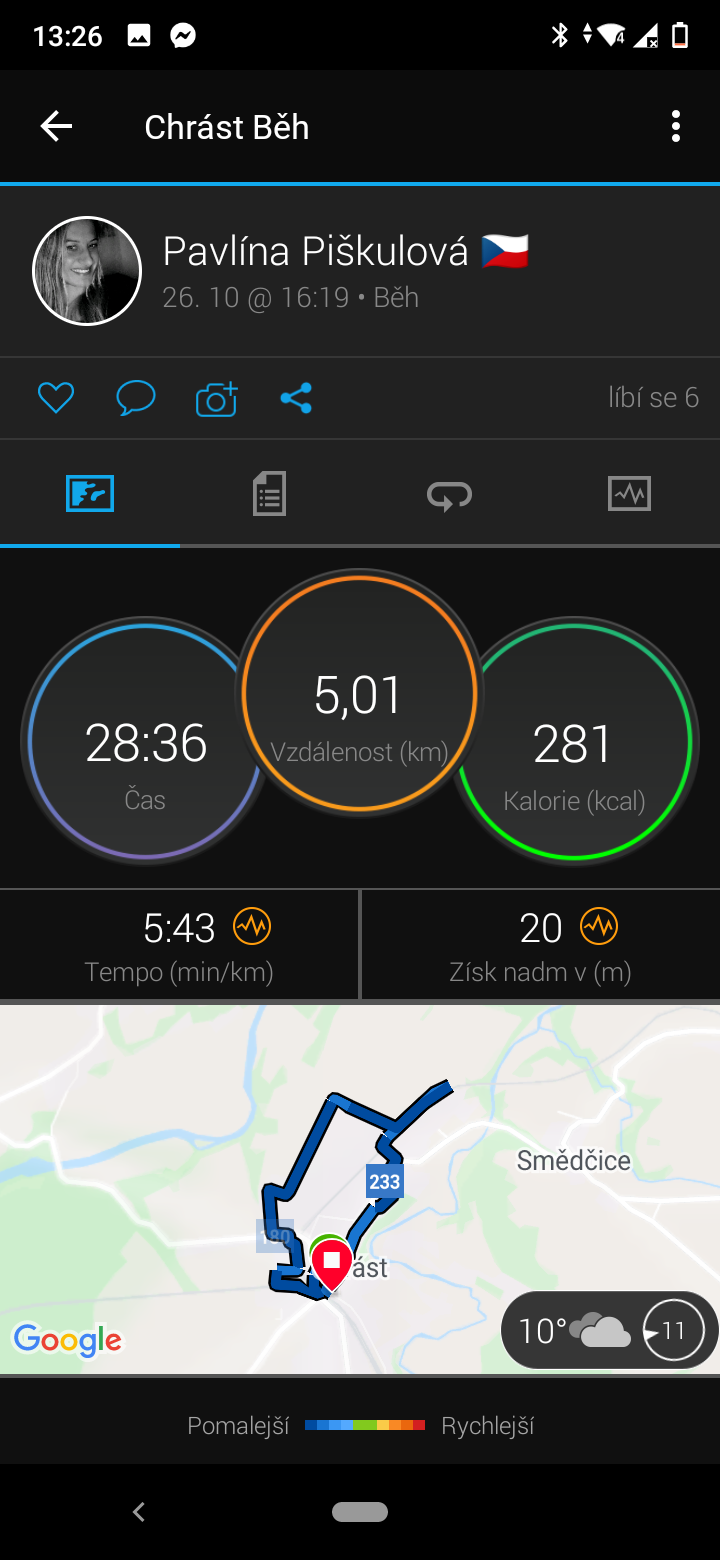
Task: Tap the Tempo 5:43 chart icon
Action: (252, 927)
